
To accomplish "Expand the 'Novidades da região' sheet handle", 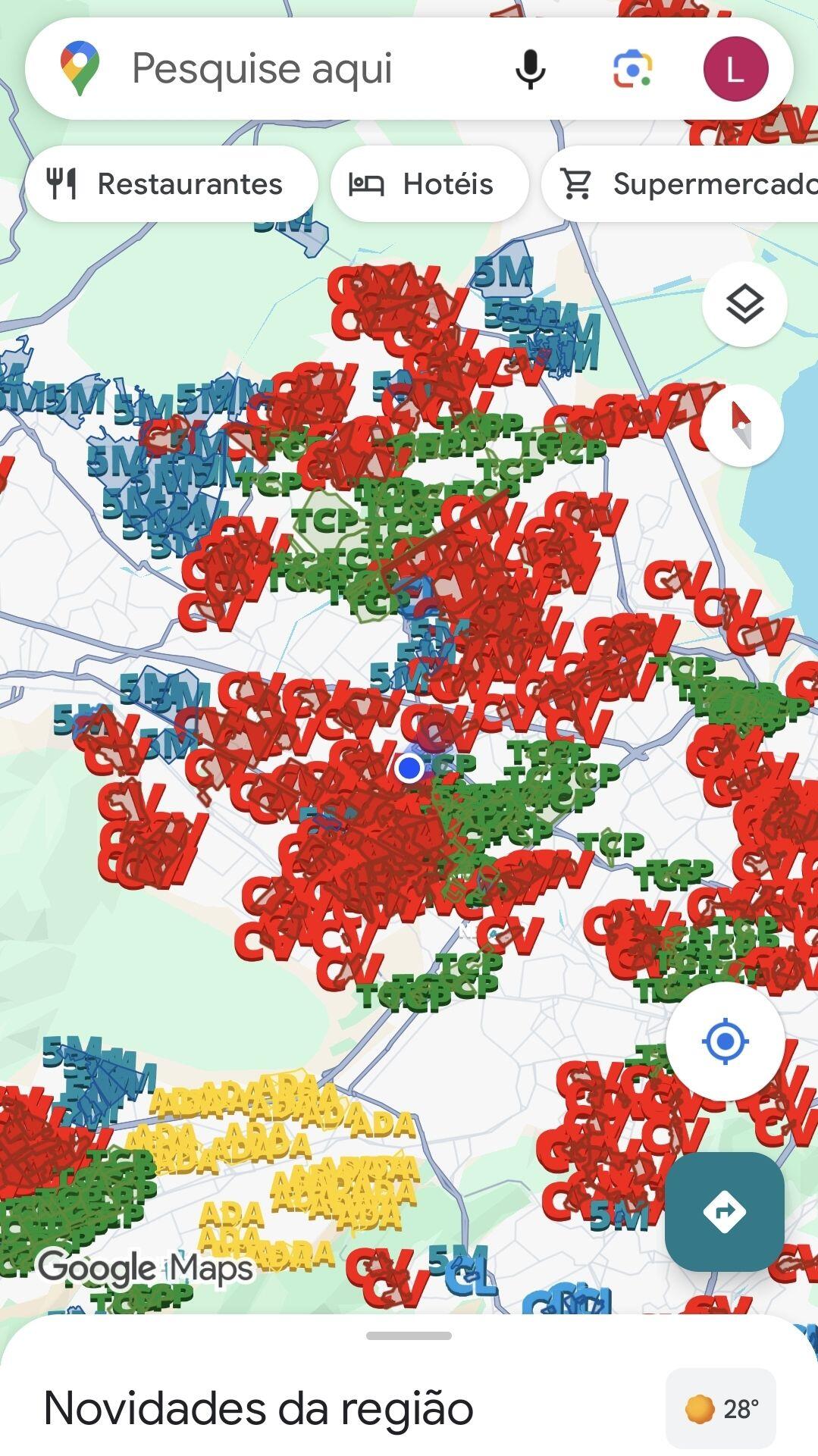I will point(409,1335).
